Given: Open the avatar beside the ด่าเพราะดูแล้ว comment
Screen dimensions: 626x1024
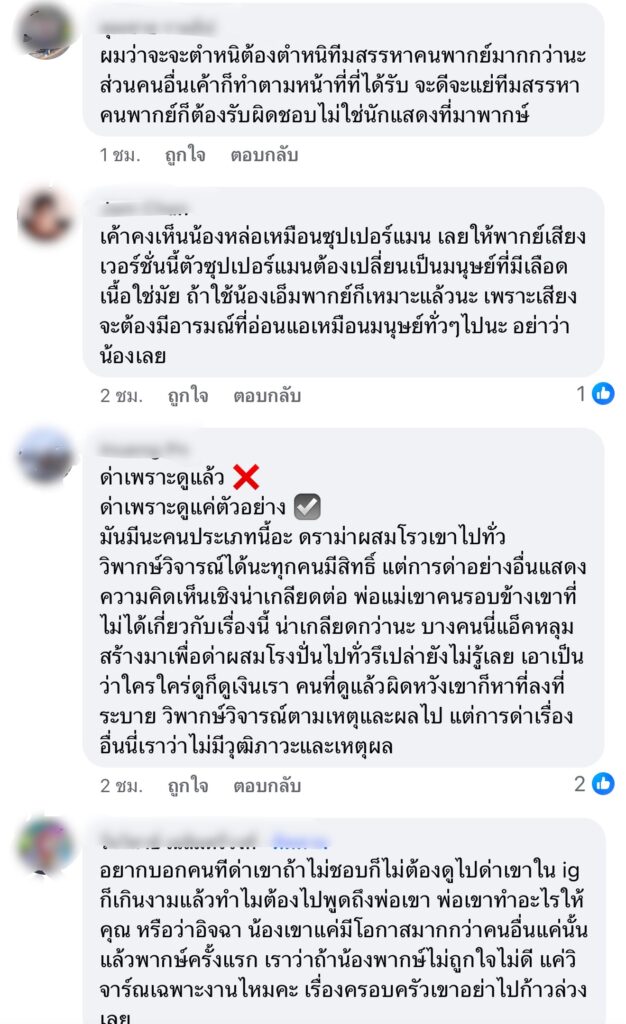Looking at the screenshot, I should pyautogui.click(x=45, y=455).
